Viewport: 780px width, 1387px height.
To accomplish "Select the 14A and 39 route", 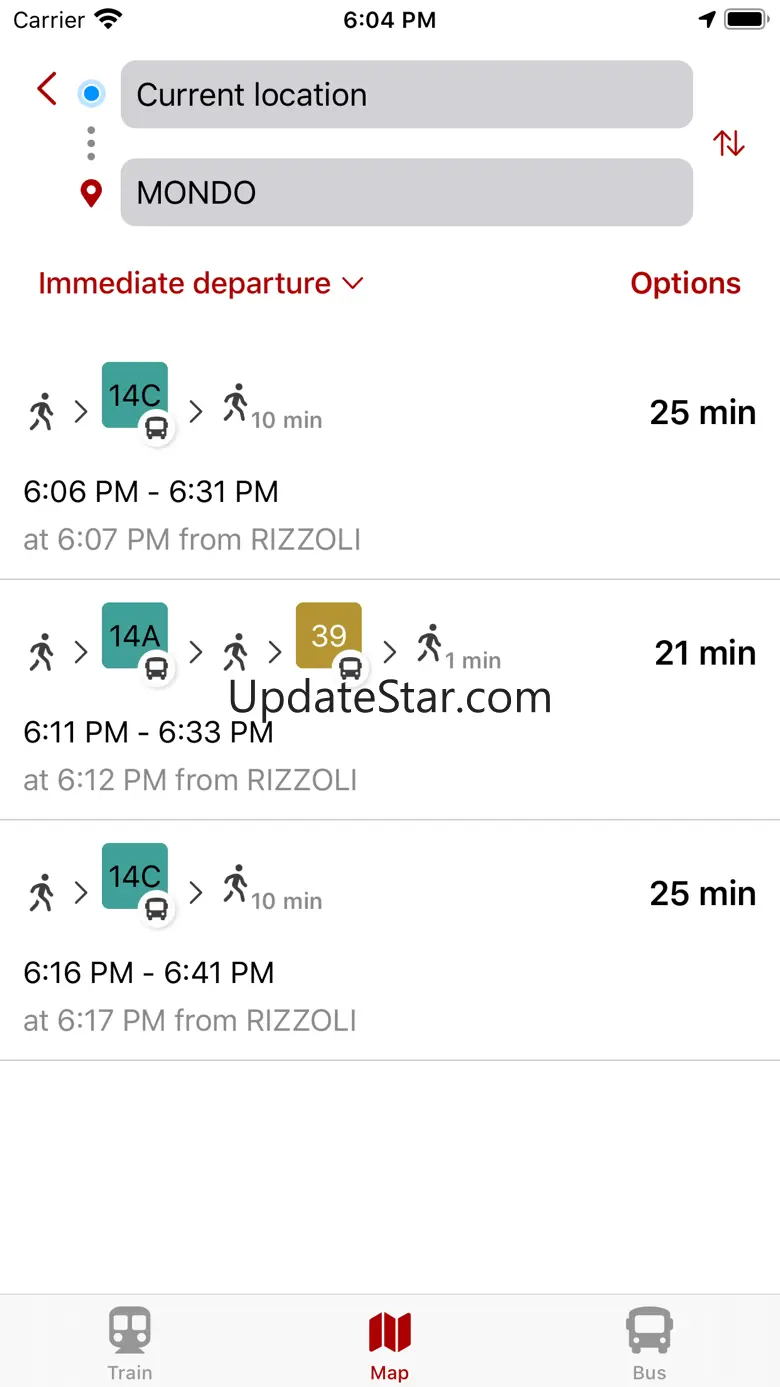I will [x=389, y=700].
